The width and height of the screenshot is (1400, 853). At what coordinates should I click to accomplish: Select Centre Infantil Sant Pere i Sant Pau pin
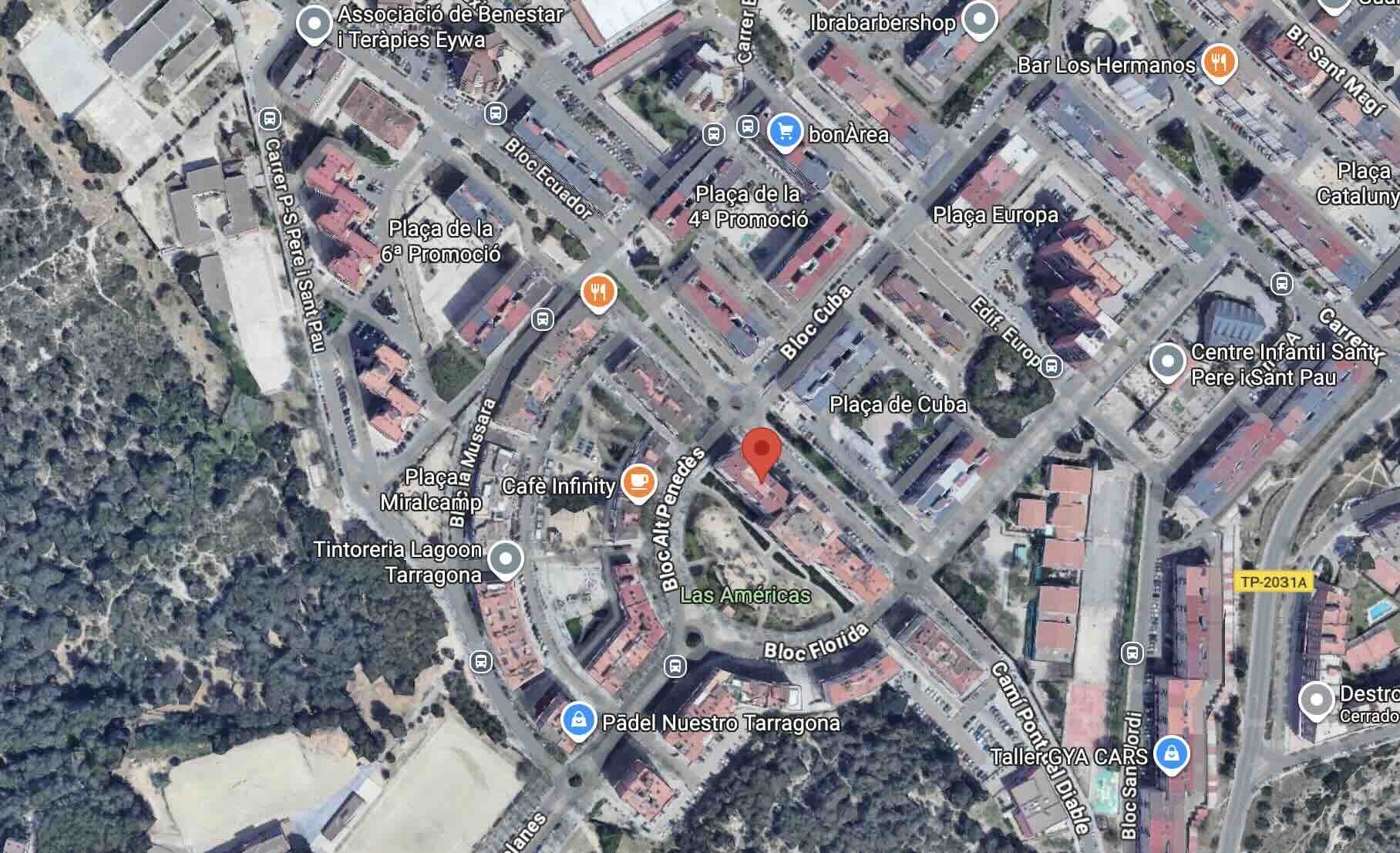point(1167,360)
